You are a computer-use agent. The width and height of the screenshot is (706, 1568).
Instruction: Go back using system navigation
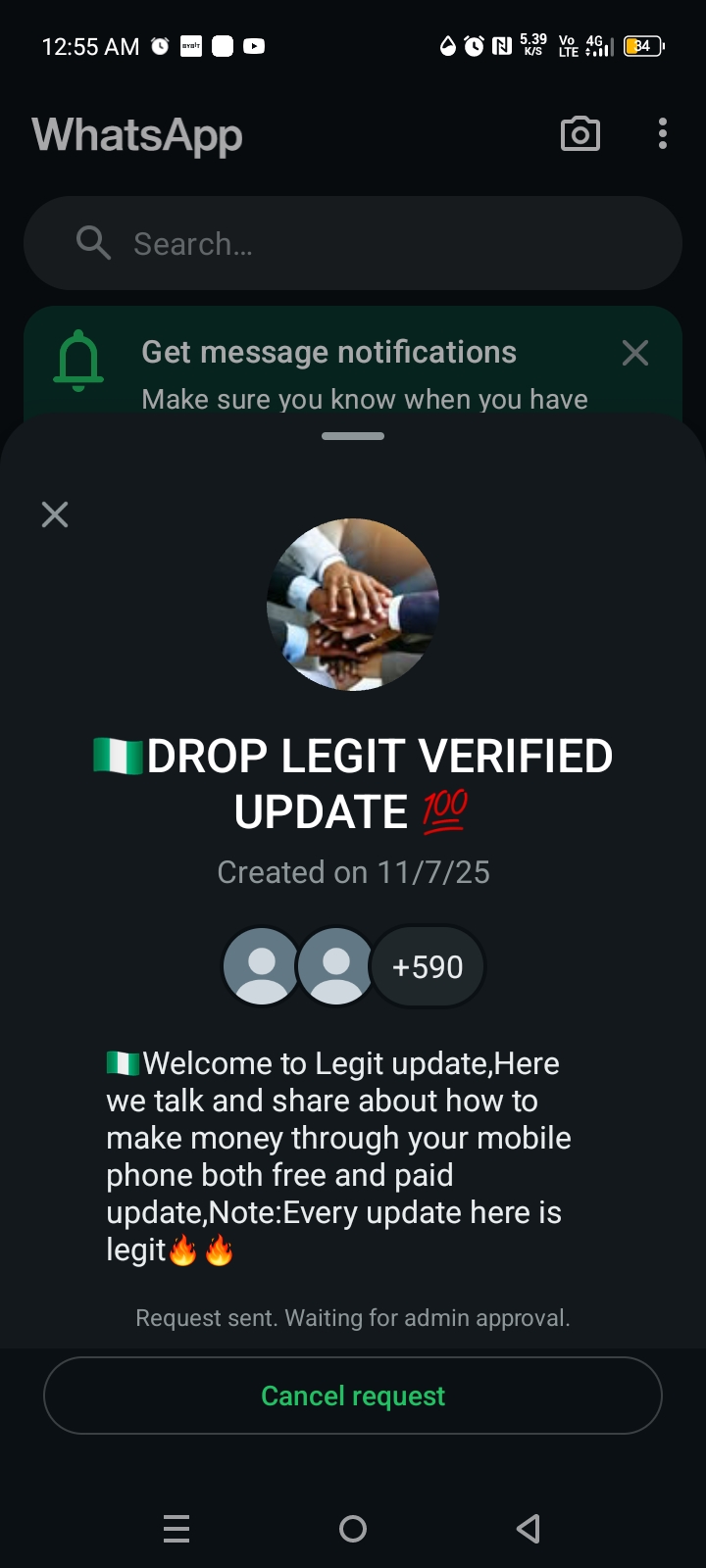[x=529, y=1528]
